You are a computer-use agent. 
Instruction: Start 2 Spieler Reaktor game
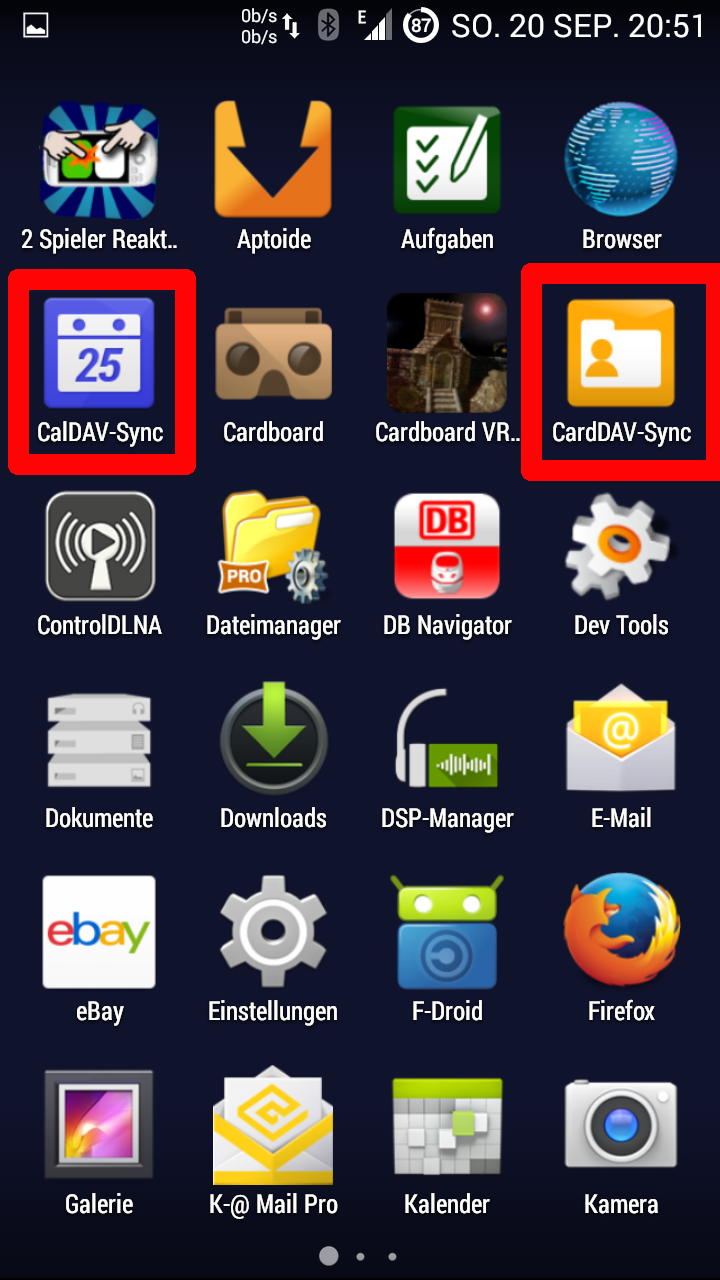[99, 162]
